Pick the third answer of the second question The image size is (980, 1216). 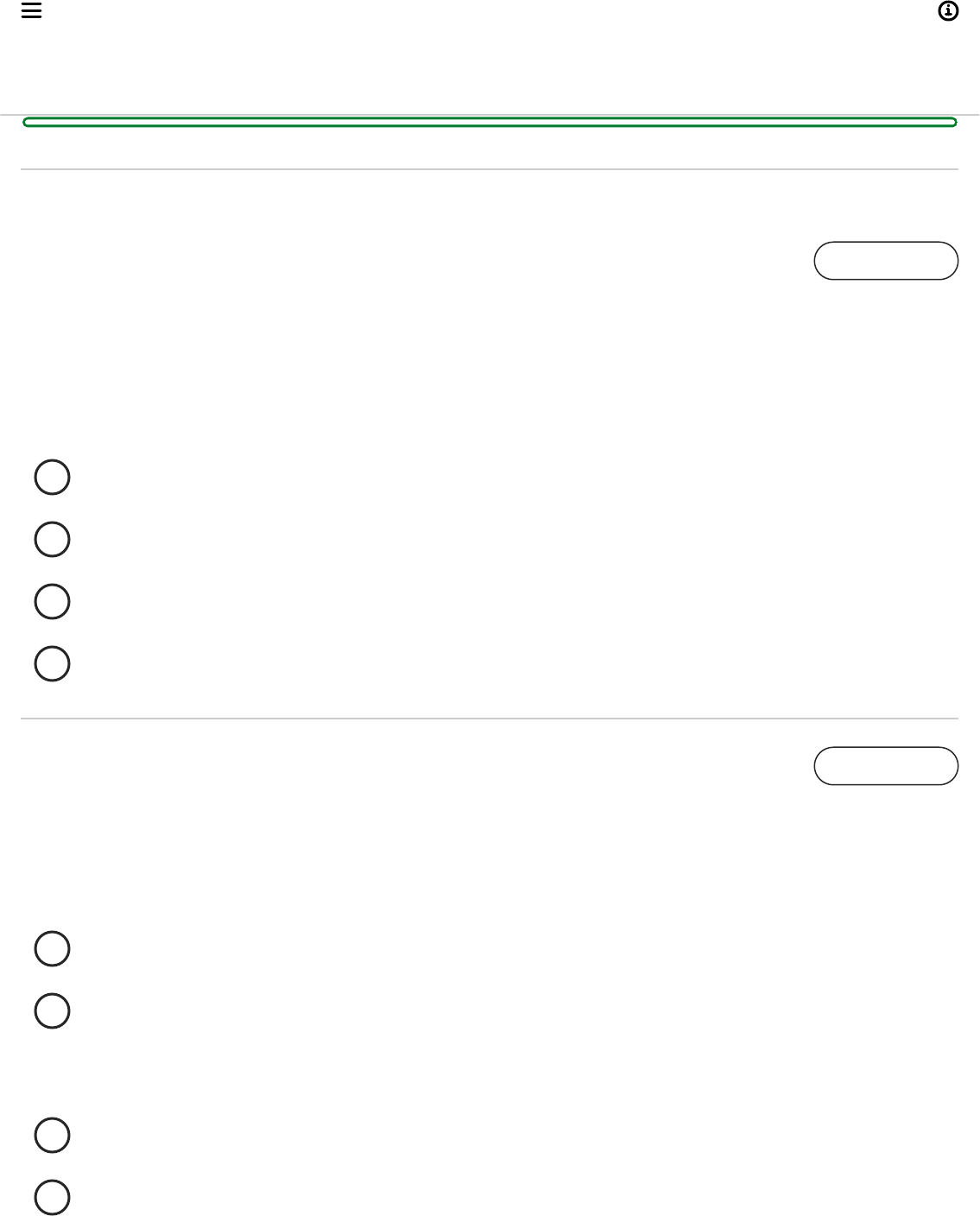[x=52, y=1136]
